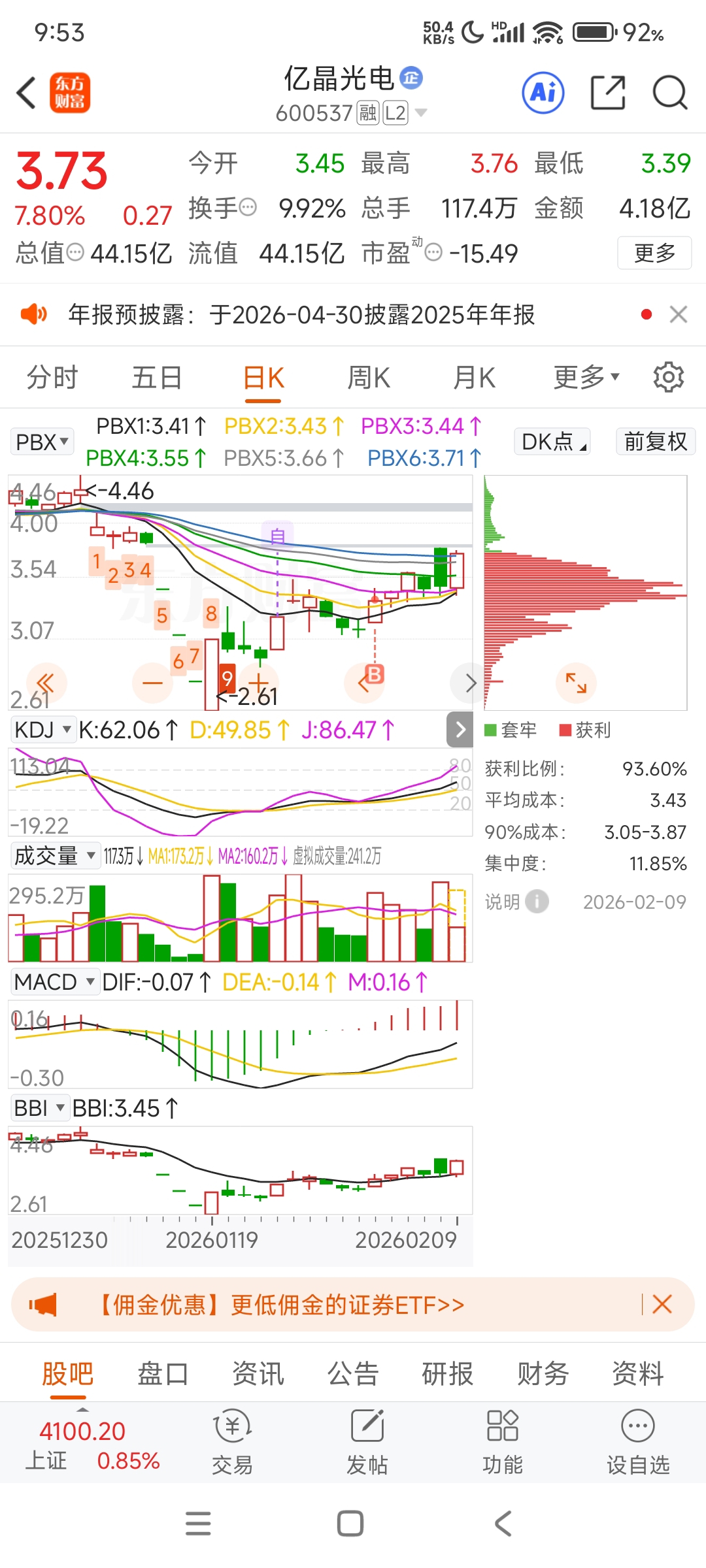The height and width of the screenshot is (1568, 706).
Task: Close the 佣金优惠 ETF banner
Action: (662, 1305)
